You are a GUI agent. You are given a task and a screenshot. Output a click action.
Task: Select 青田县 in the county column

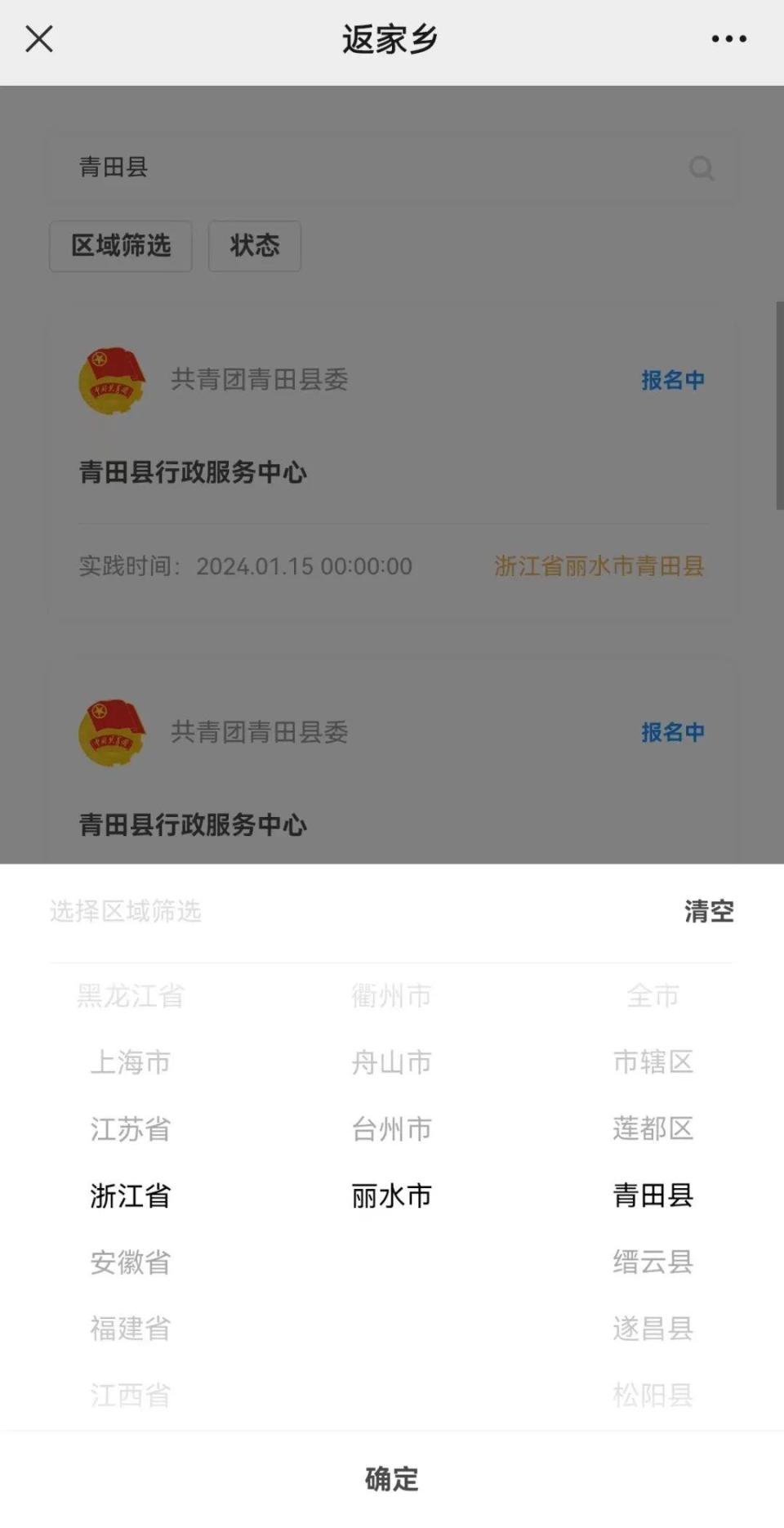coord(653,1195)
